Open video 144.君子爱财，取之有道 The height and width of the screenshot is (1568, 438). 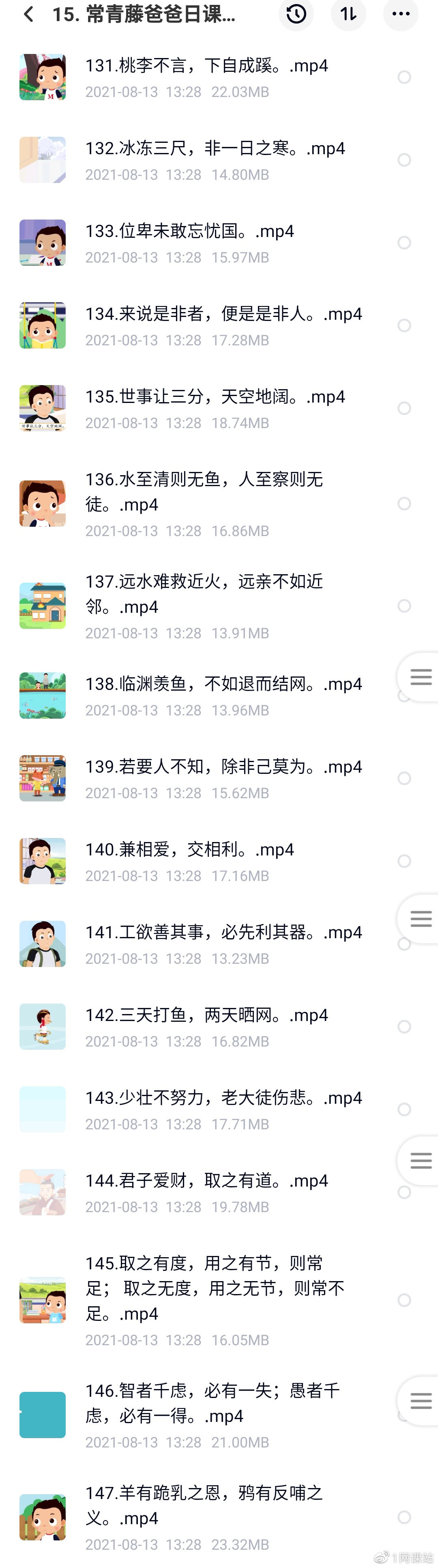click(206, 1181)
